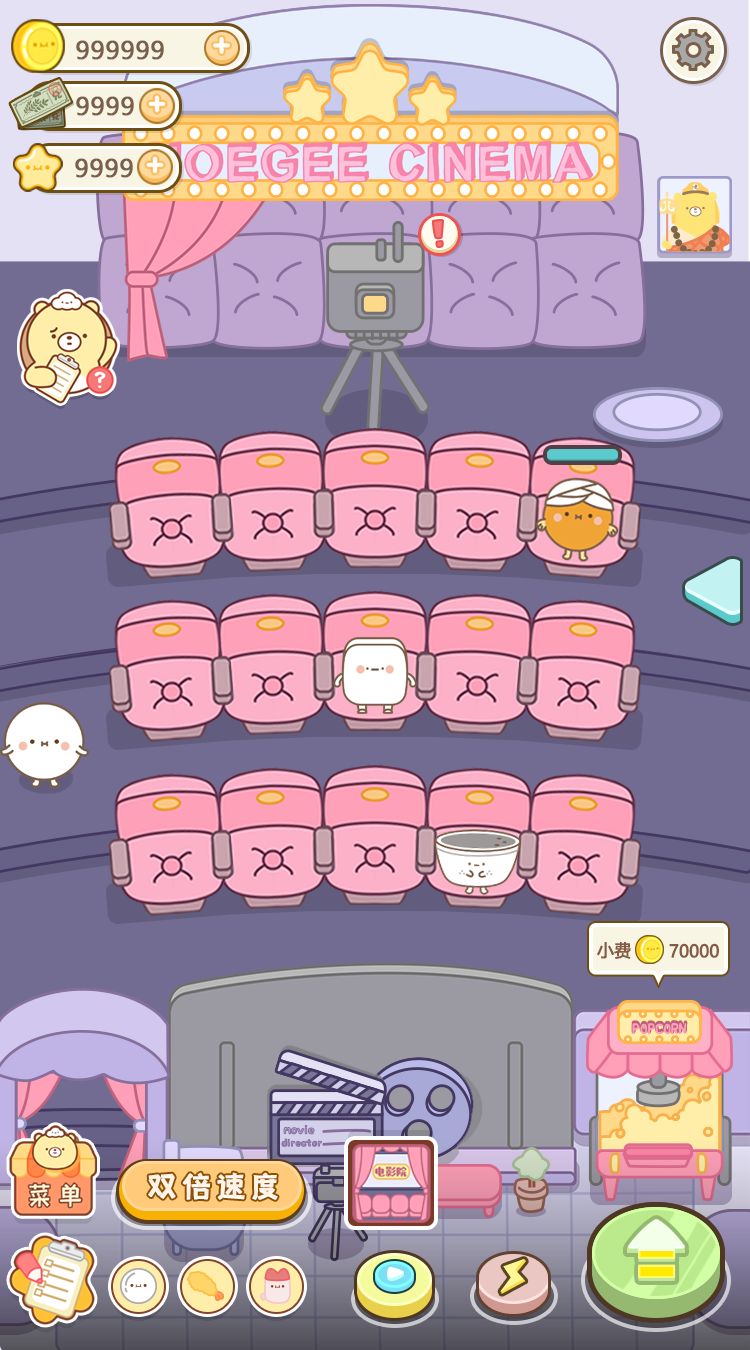Collect the 小费 70000 tip bubble
Screen dimensions: 750x1350
coord(658,949)
